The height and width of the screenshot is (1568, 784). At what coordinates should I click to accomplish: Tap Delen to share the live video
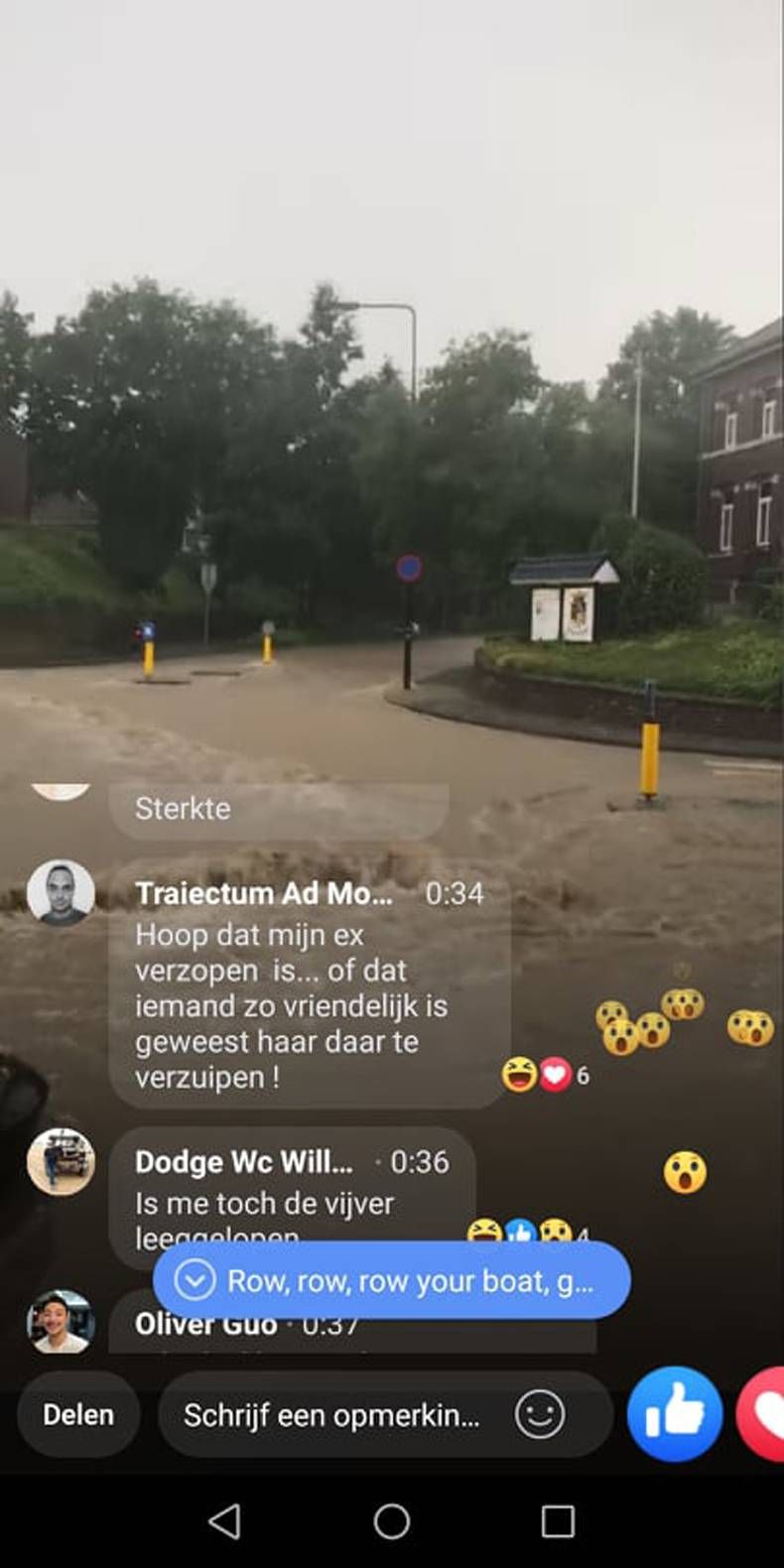pyautogui.click(x=77, y=1416)
